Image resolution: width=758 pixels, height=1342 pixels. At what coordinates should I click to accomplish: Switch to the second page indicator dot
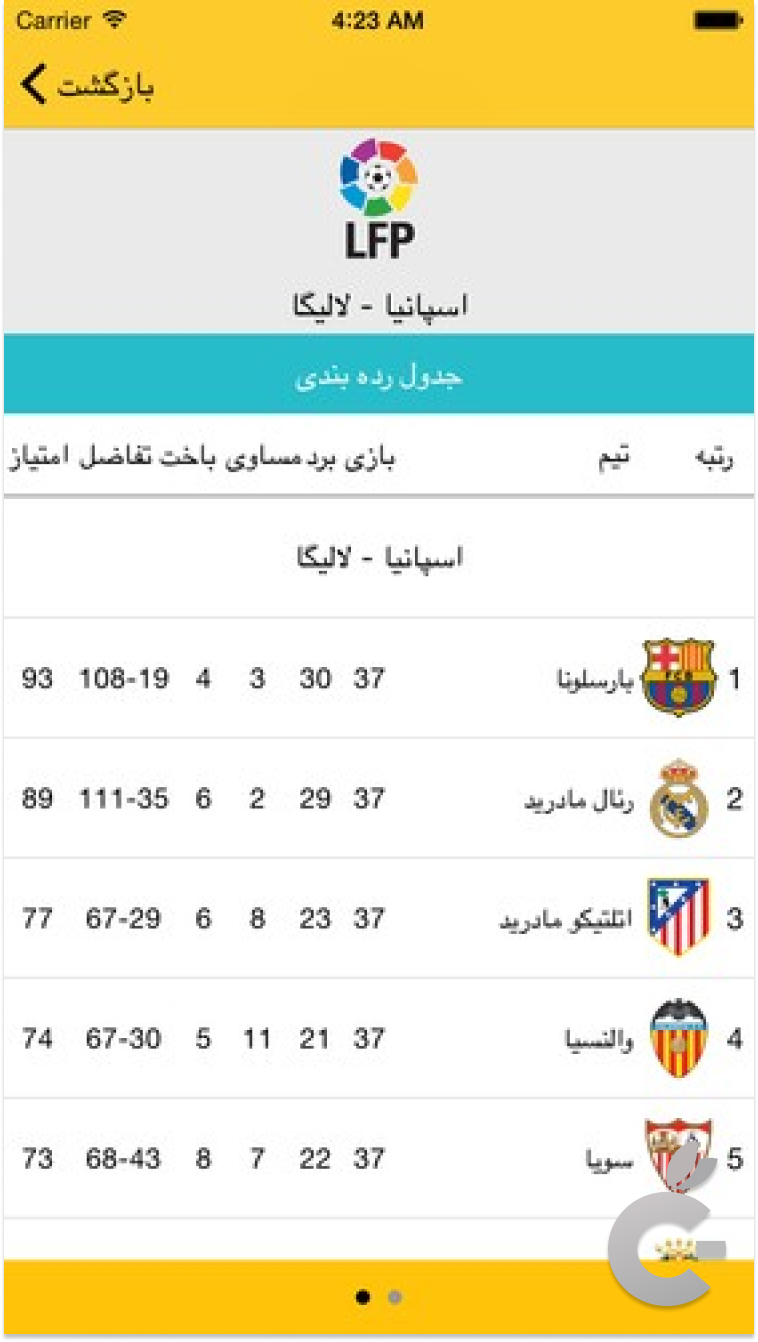tap(393, 1296)
